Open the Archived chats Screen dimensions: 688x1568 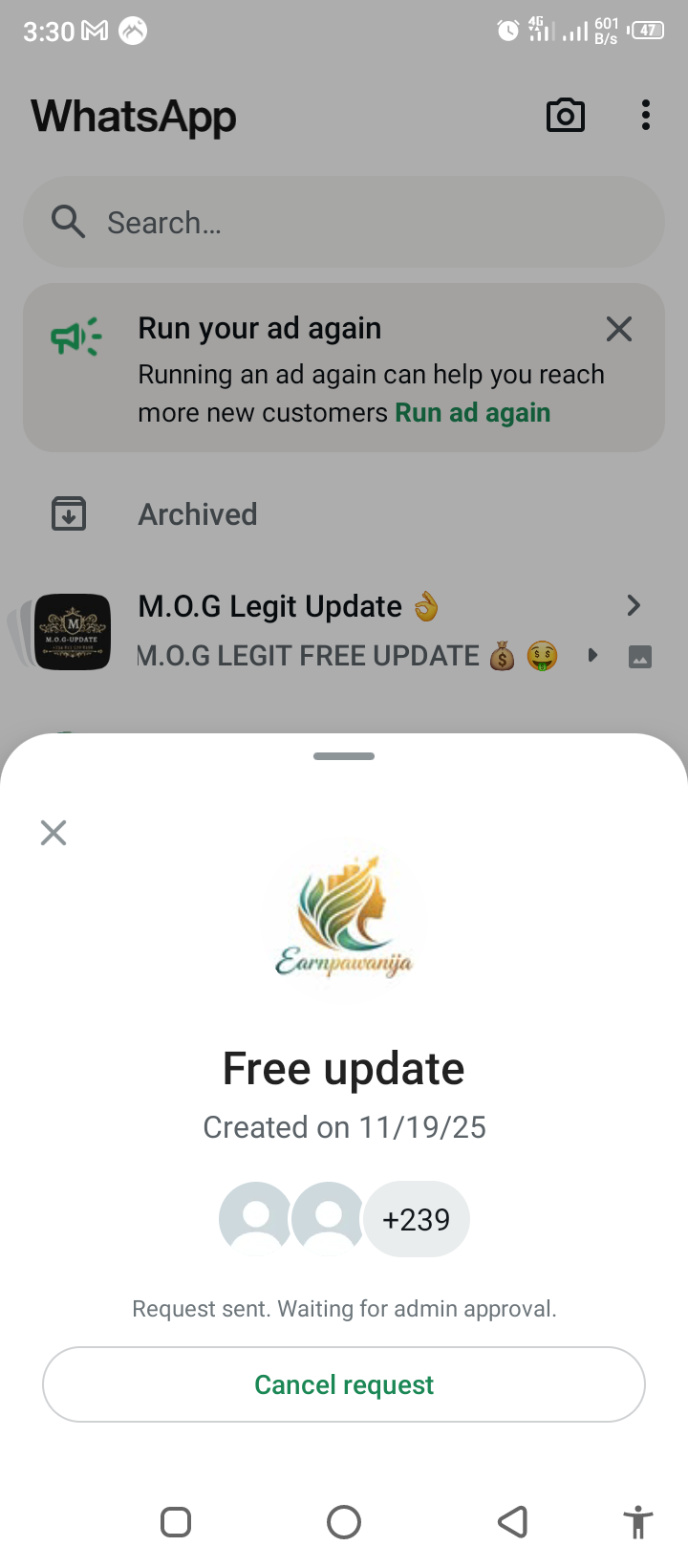[x=198, y=514]
